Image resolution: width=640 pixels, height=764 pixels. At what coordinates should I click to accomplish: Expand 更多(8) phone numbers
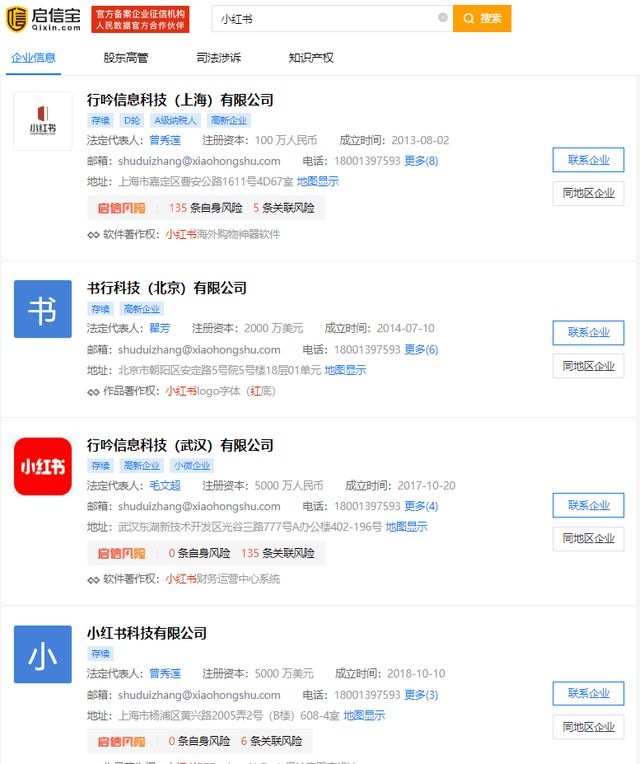click(421, 161)
